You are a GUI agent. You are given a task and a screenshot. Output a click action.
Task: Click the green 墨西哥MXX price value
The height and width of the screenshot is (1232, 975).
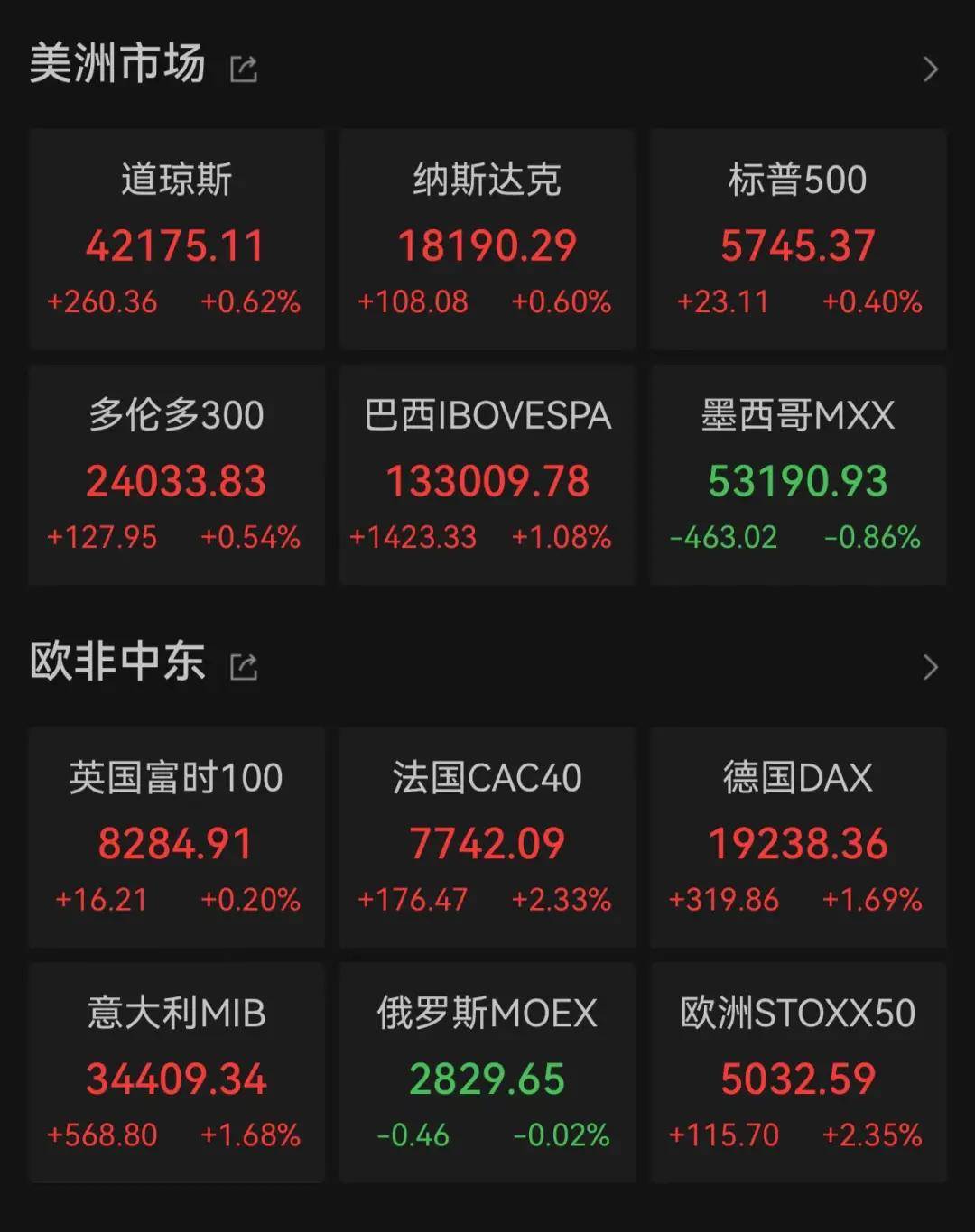(x=798, y=481)
